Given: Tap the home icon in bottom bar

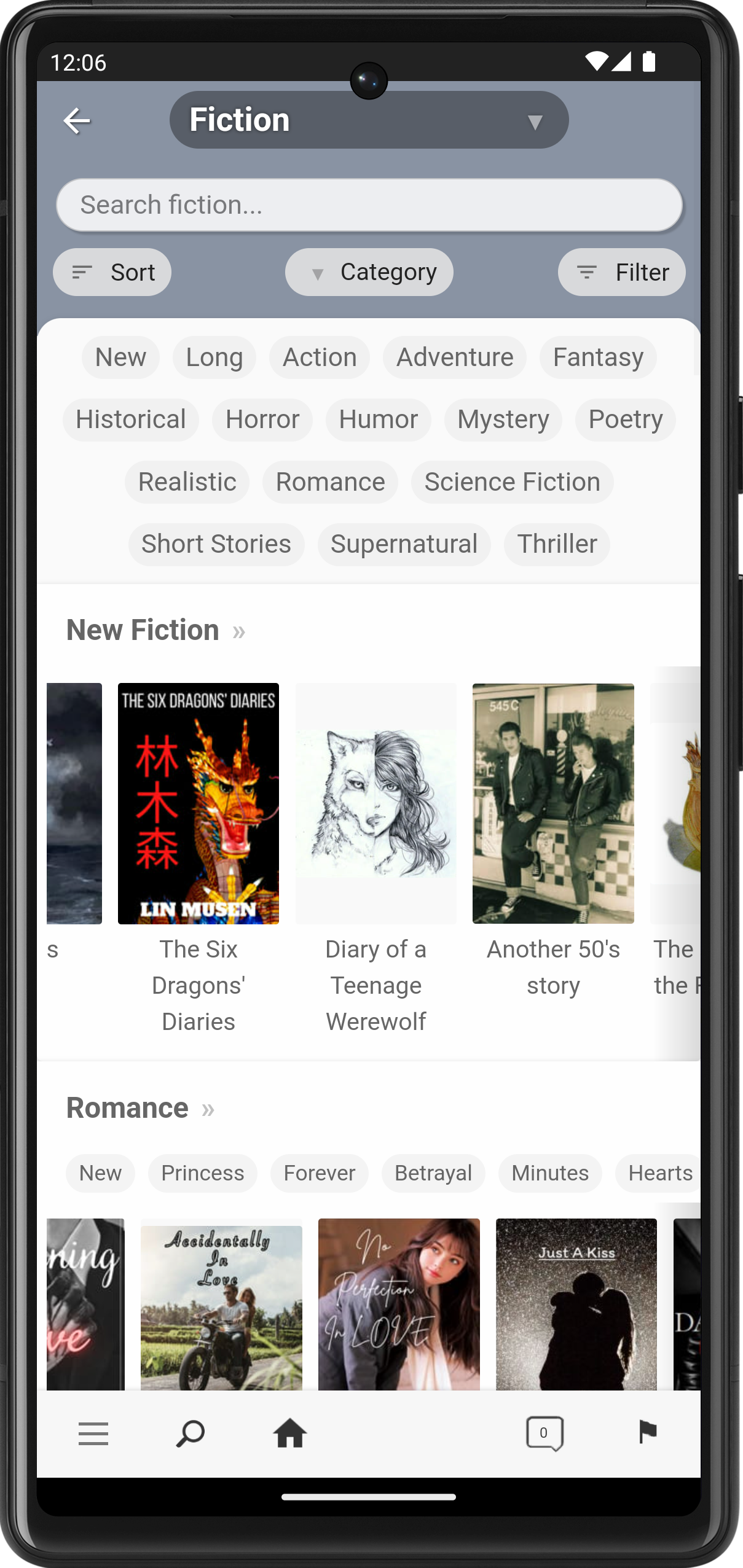Looking at the screenshot, I should 290,1434.
